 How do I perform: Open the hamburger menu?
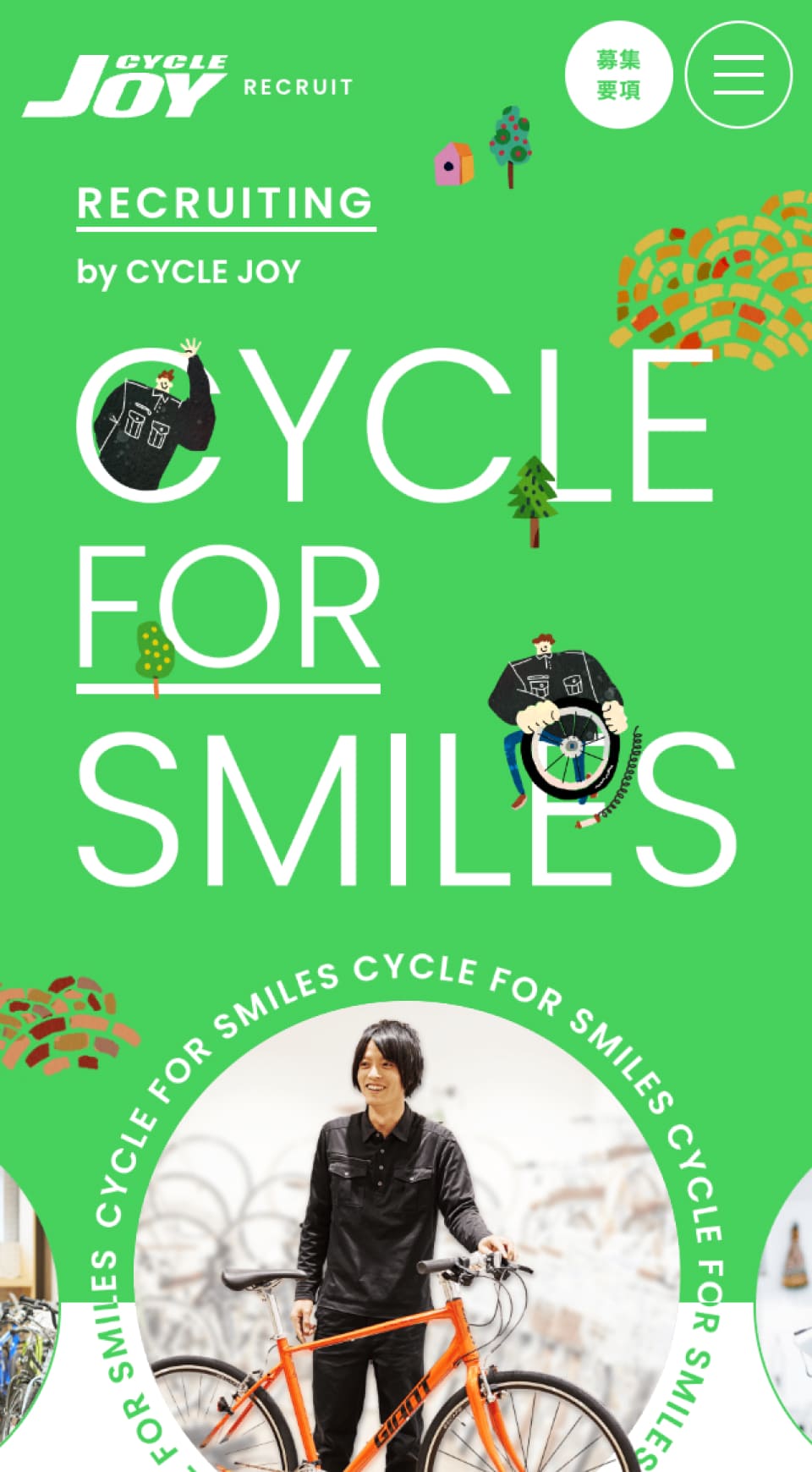(x=738, y=74)
